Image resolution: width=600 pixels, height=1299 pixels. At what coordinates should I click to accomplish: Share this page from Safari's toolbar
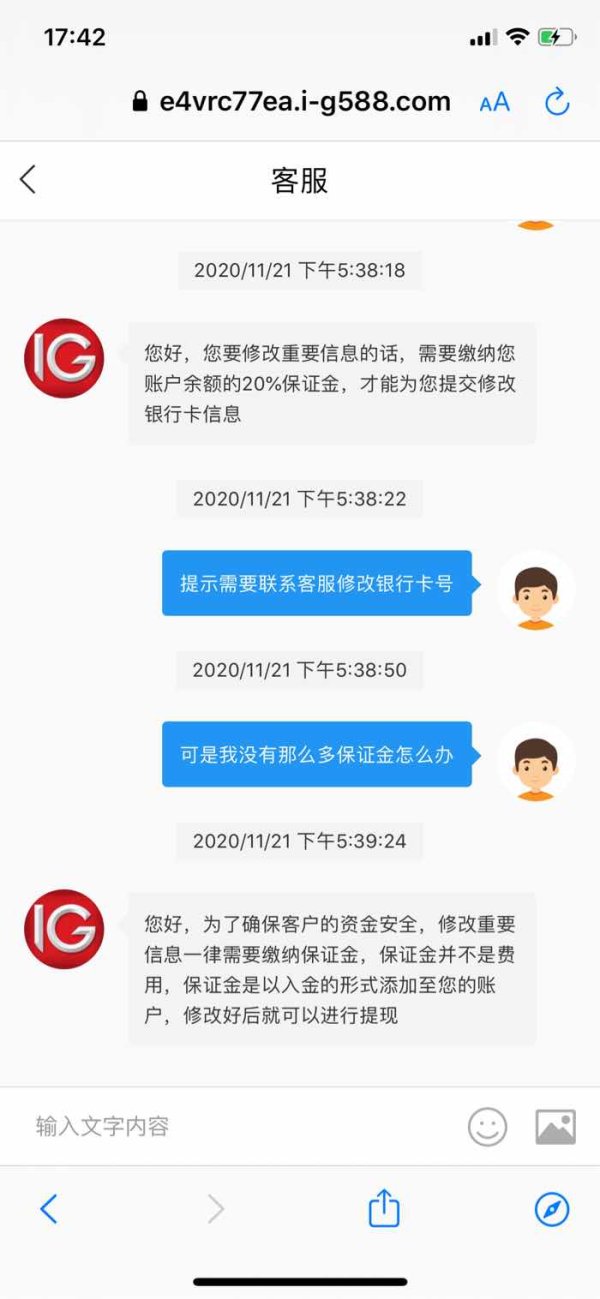[384, 1209]
